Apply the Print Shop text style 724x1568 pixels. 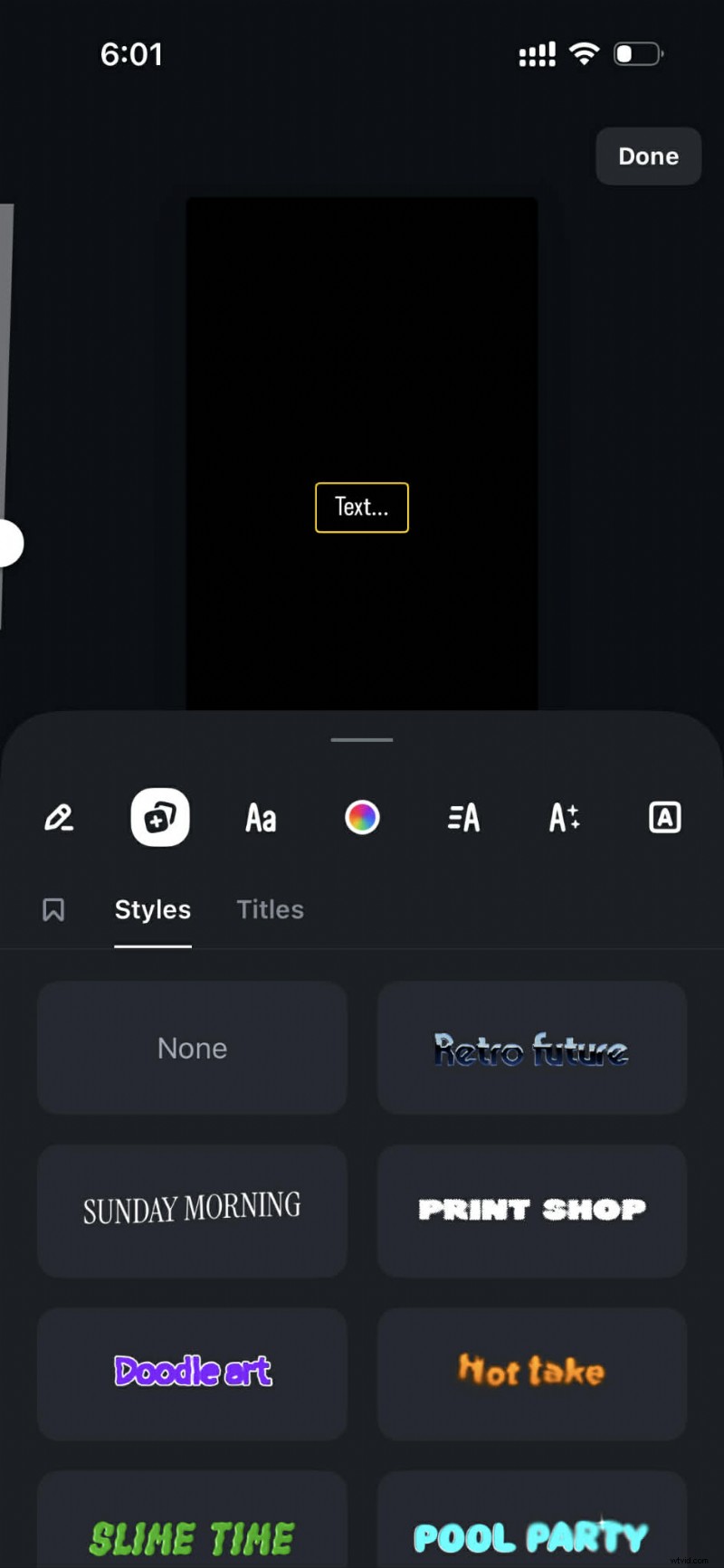point(531,1210)
